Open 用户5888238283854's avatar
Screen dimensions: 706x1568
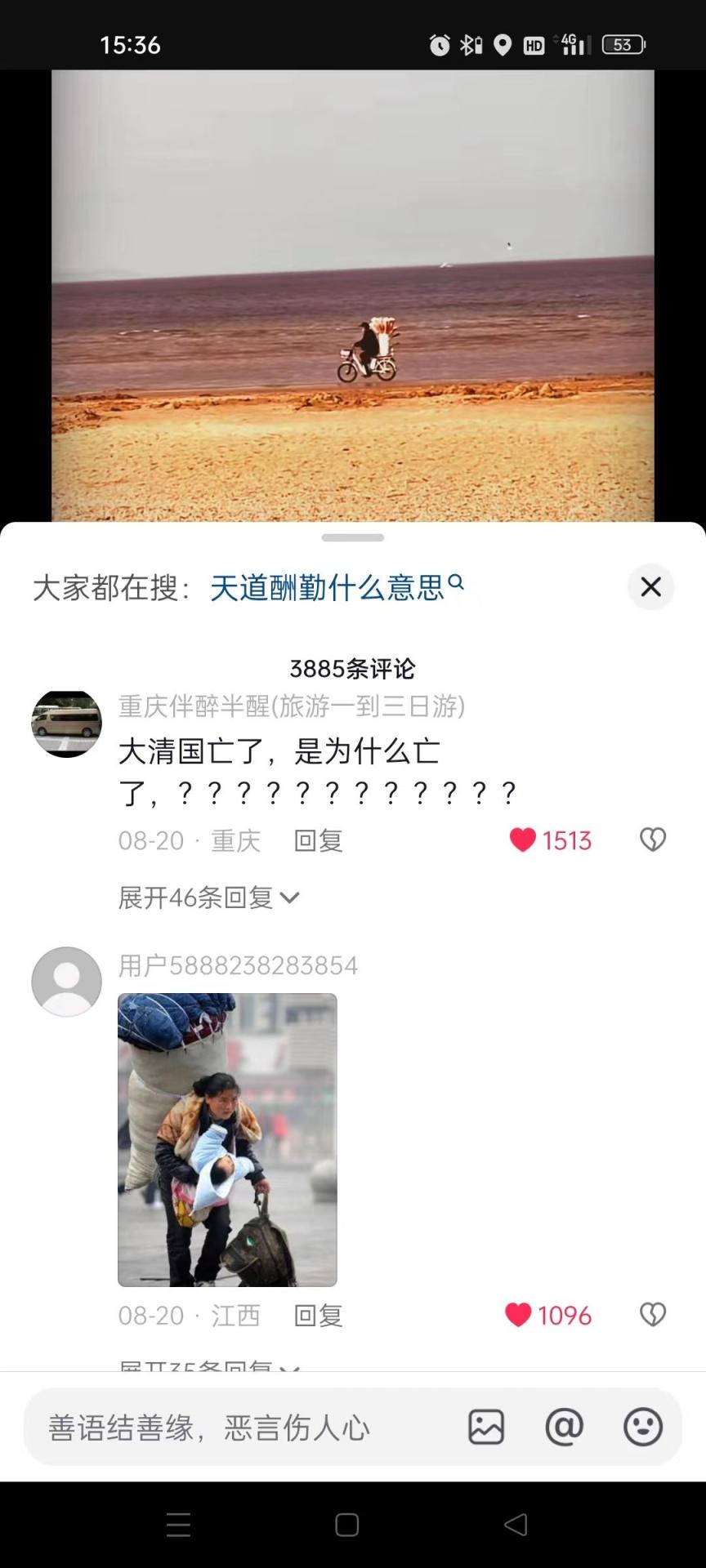click(66, 982)
